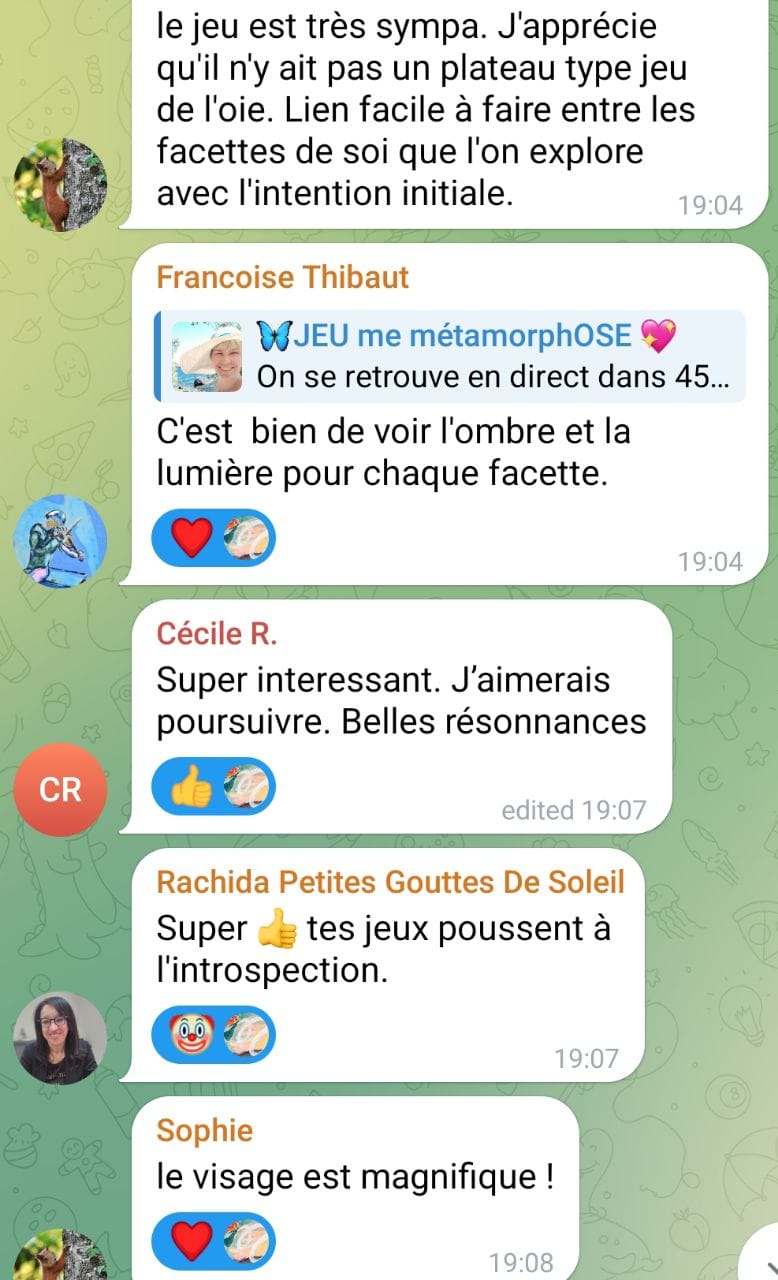
Task: Tap the heart reaction under Sophie's message
Action: tap(190, 1241)
